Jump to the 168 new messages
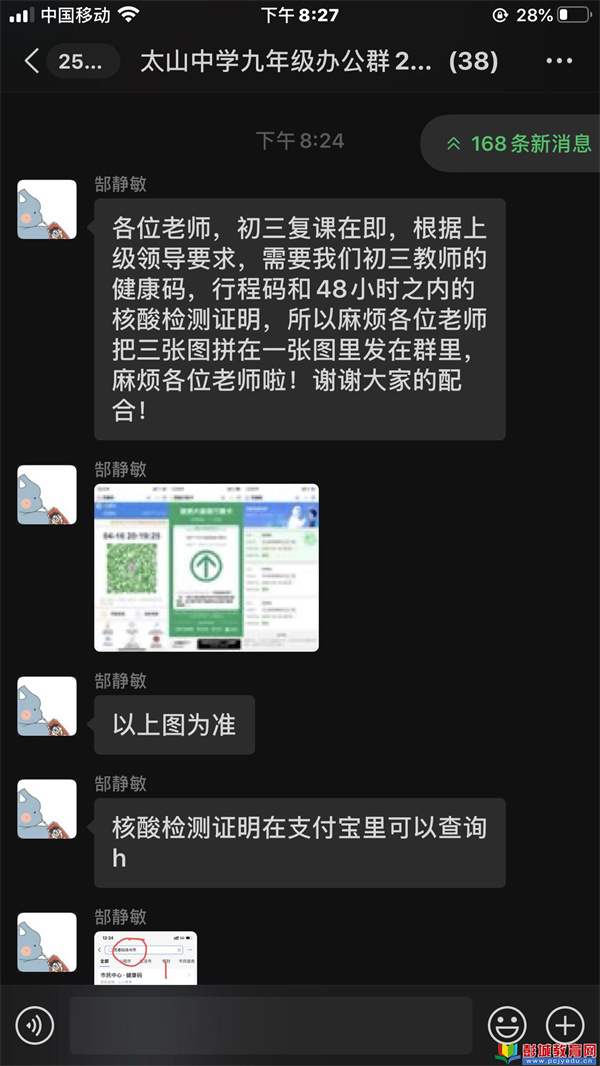This screenshot has height=1066, width=600. point(520,144)
